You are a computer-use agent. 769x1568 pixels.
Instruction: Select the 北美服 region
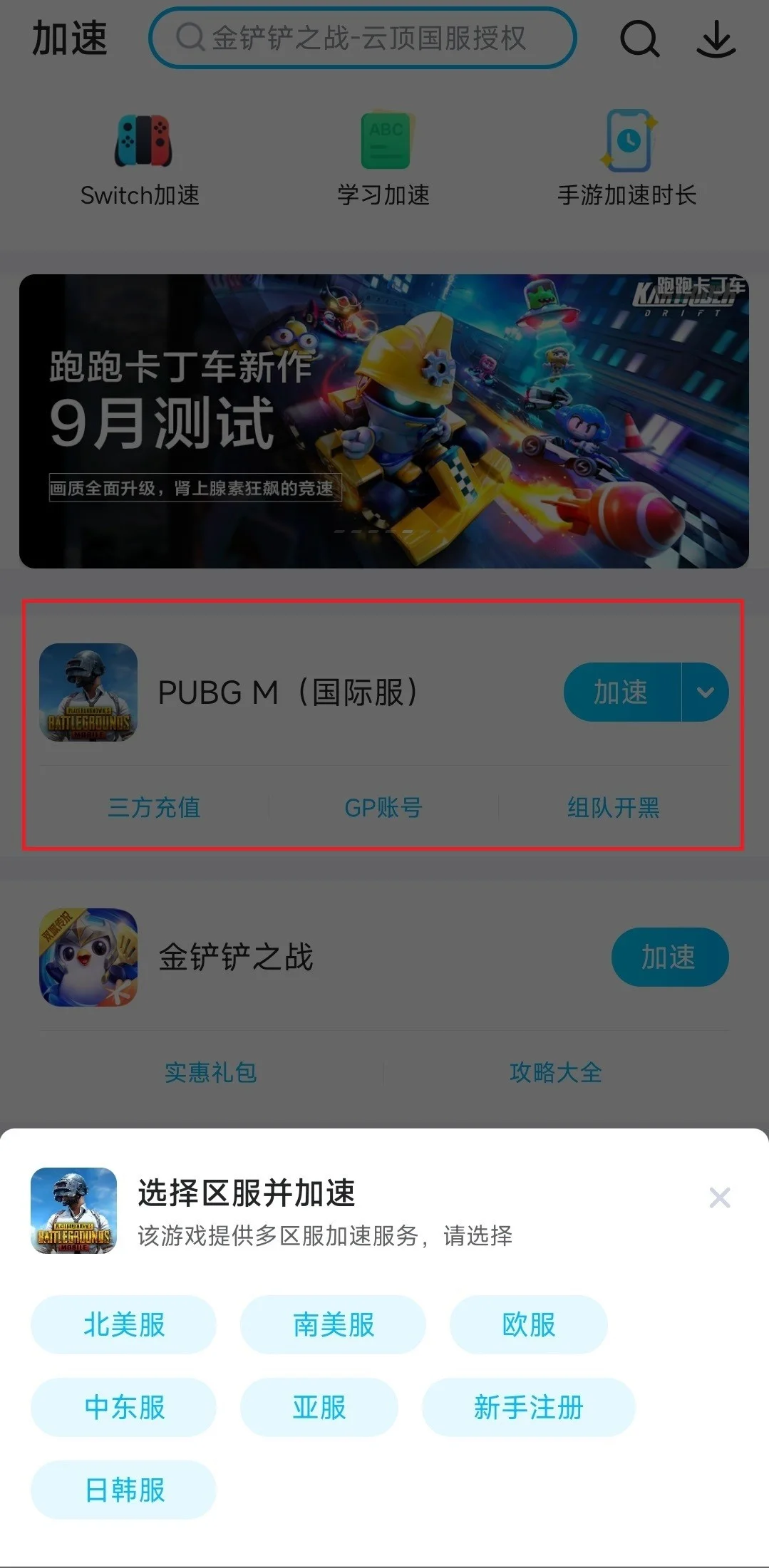point(123,1325)
